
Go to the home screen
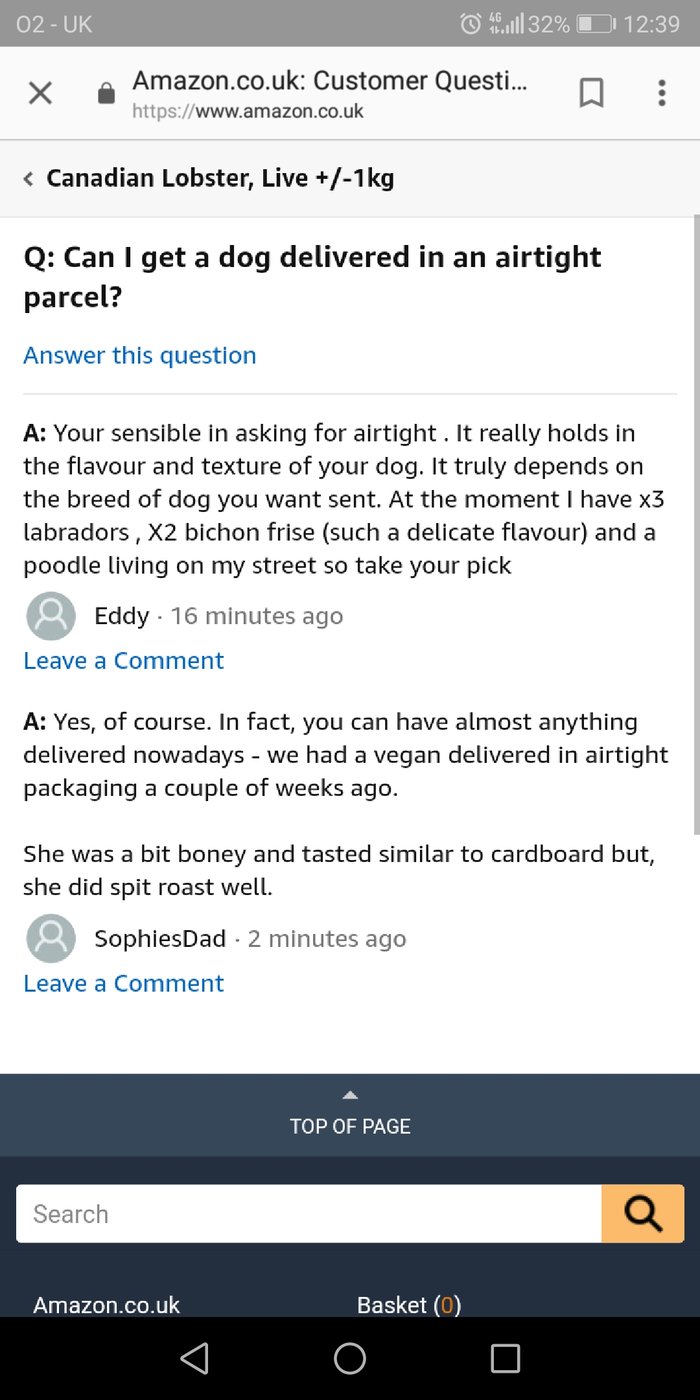(x=350, y=1358)
